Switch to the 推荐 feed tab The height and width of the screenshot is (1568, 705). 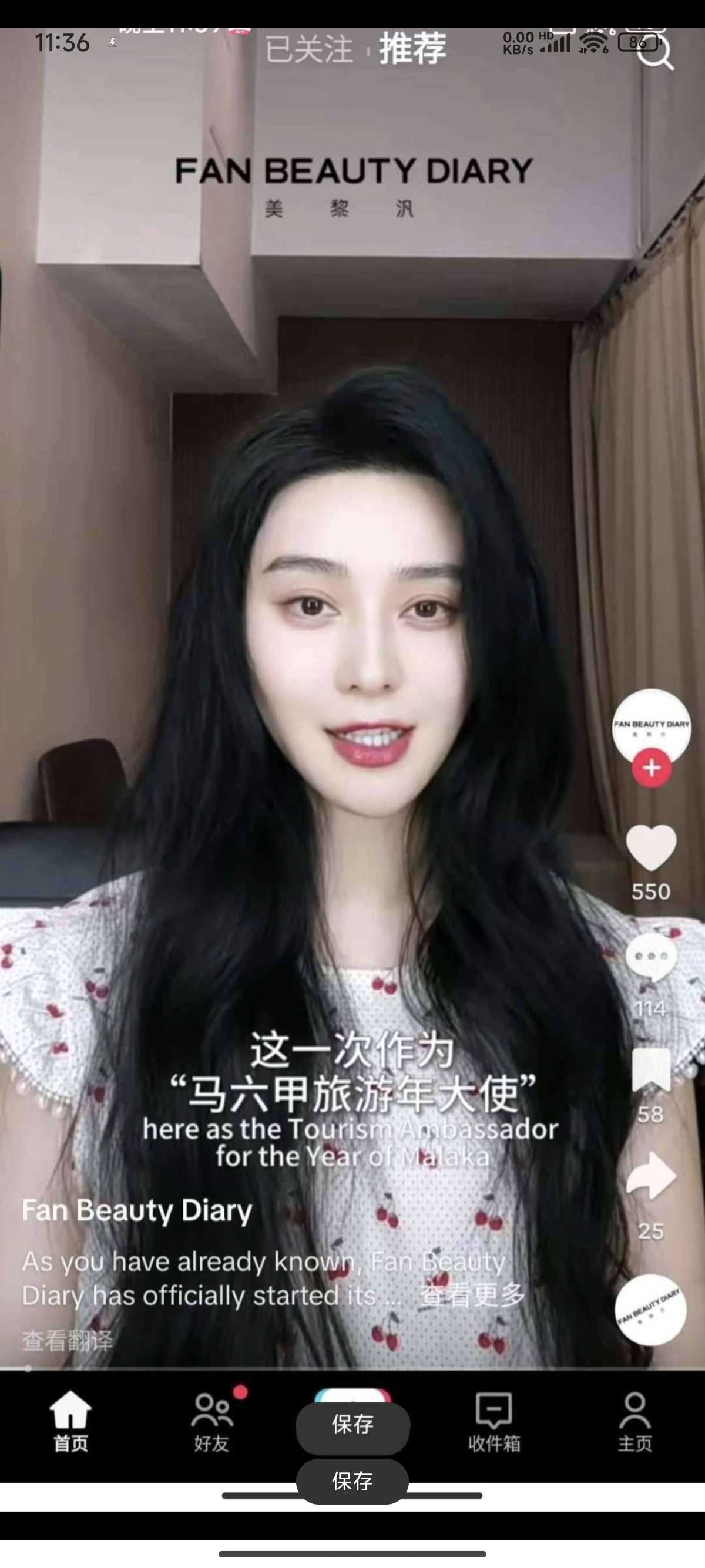(x=413, y=49)
